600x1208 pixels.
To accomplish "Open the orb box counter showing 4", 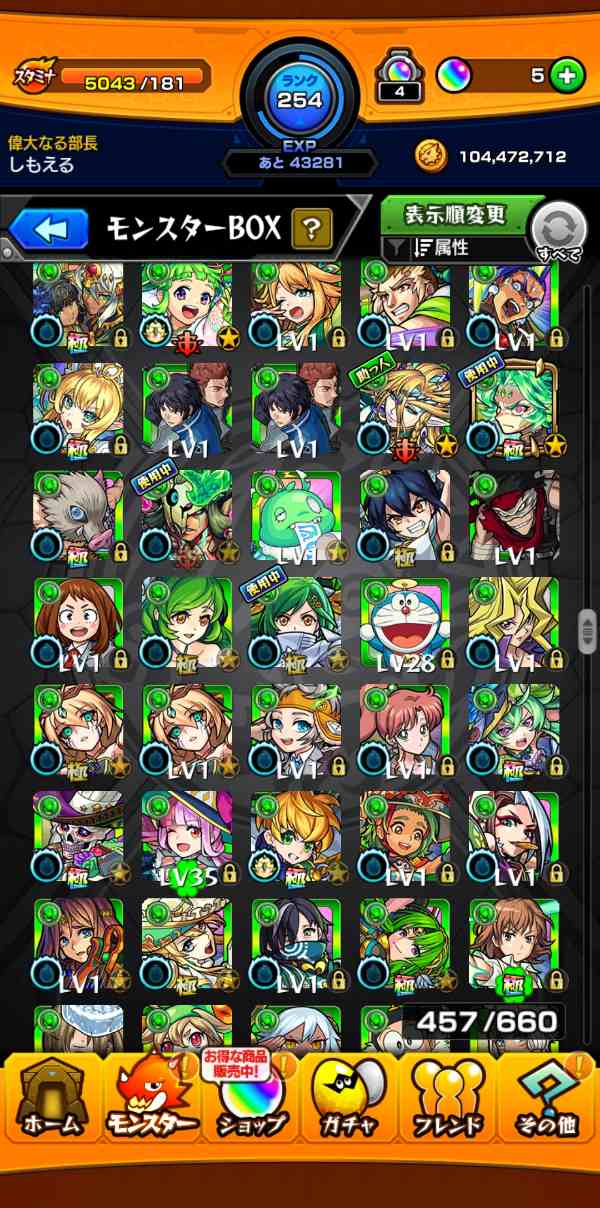I will coord(400,76).
